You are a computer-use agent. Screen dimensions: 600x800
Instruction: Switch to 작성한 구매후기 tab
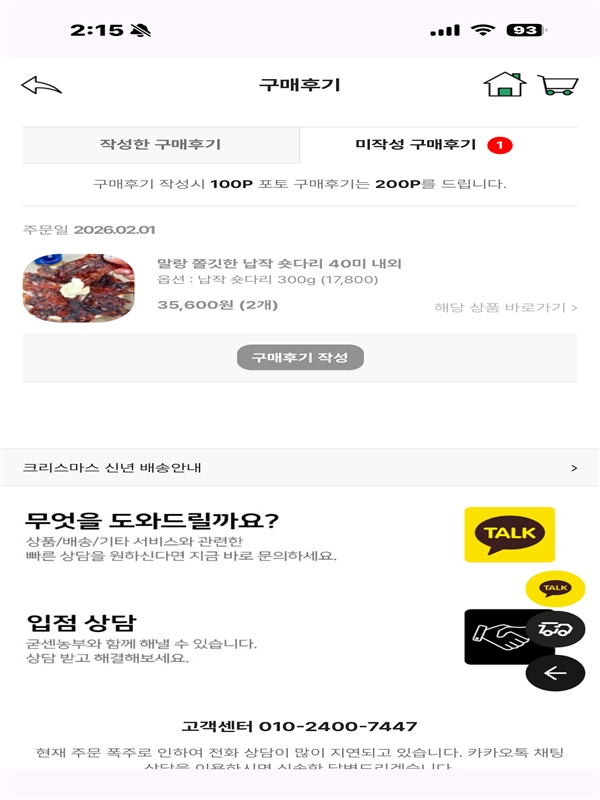pos(160,145)
